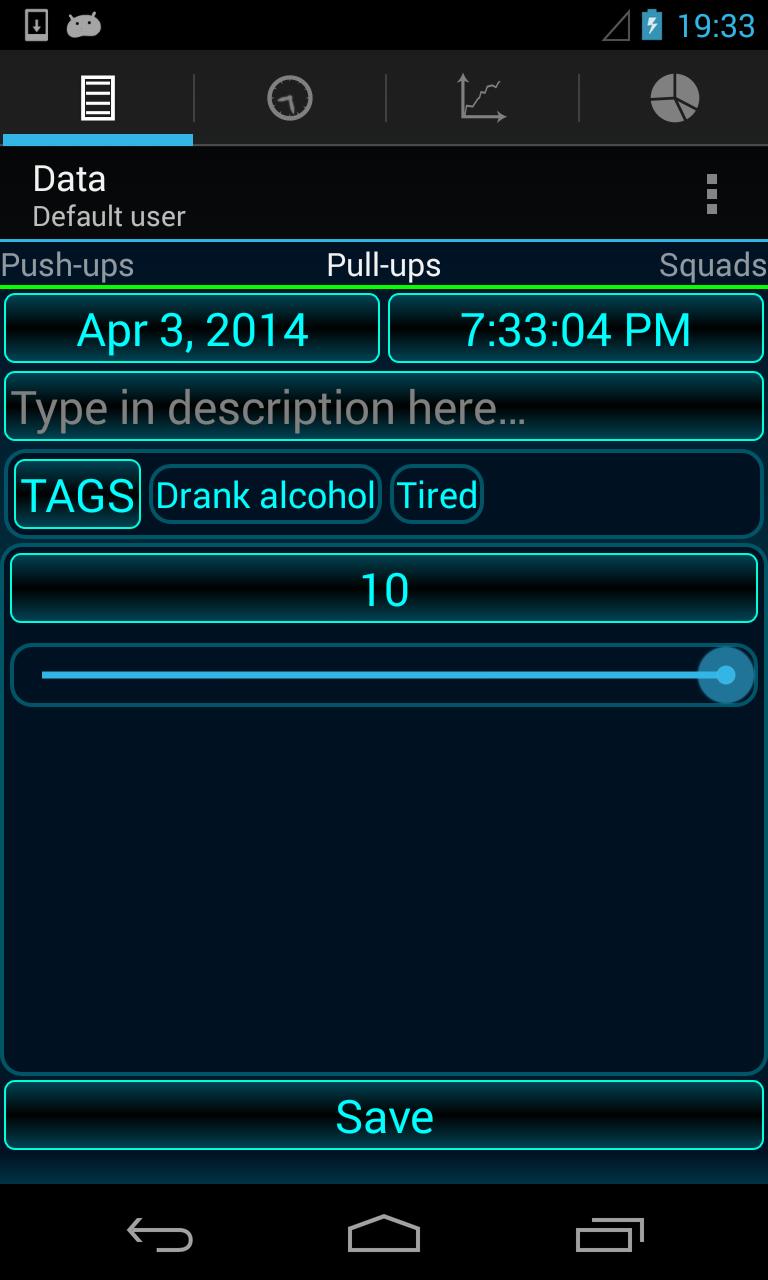Open the Data list view icon
The width and height of the screenshot is (768, 1280).
[x=96, y=97]
